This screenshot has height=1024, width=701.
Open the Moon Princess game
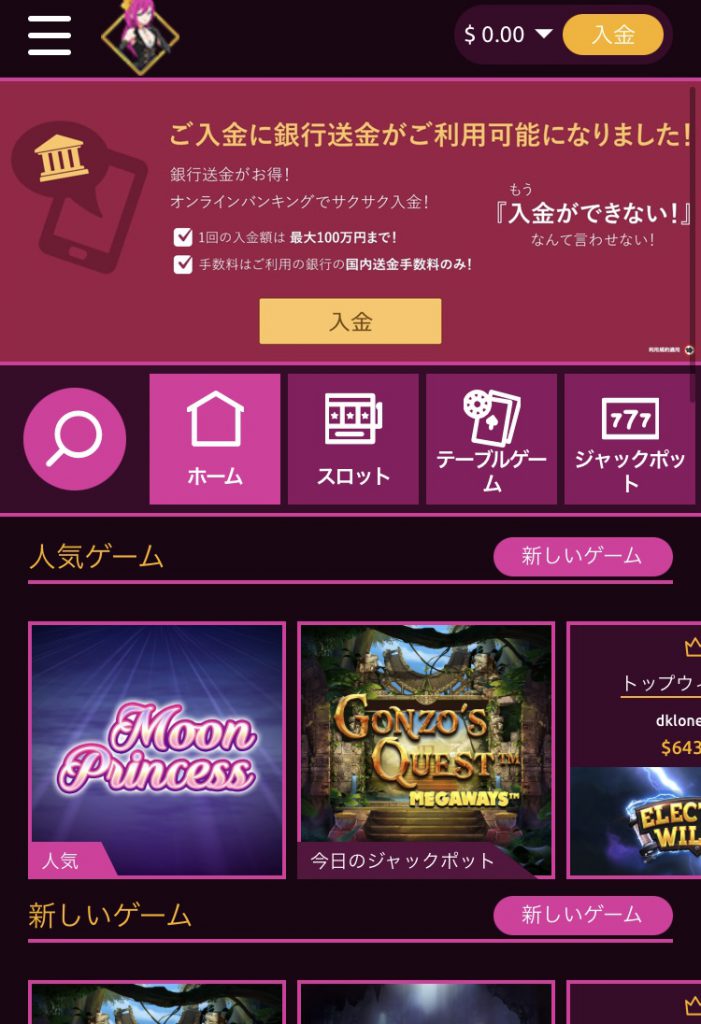157,750
